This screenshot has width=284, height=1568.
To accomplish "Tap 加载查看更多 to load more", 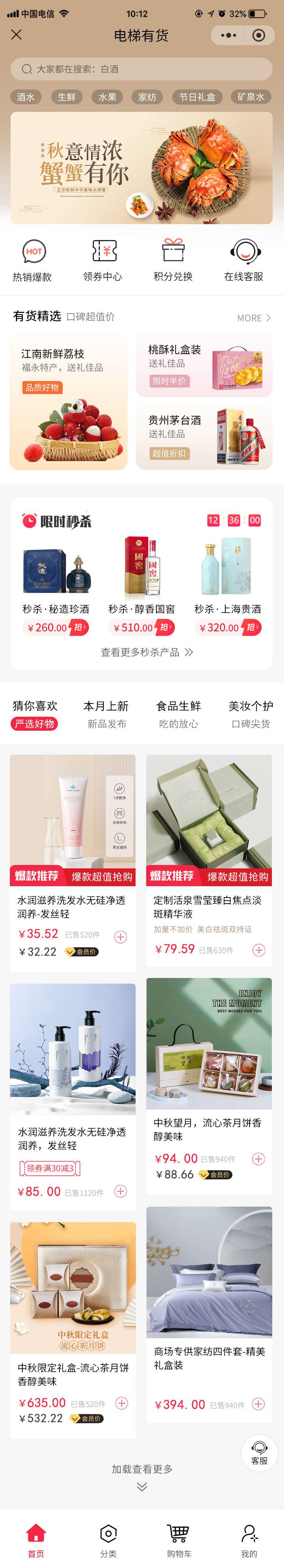I will click(x=142, y=1468).
